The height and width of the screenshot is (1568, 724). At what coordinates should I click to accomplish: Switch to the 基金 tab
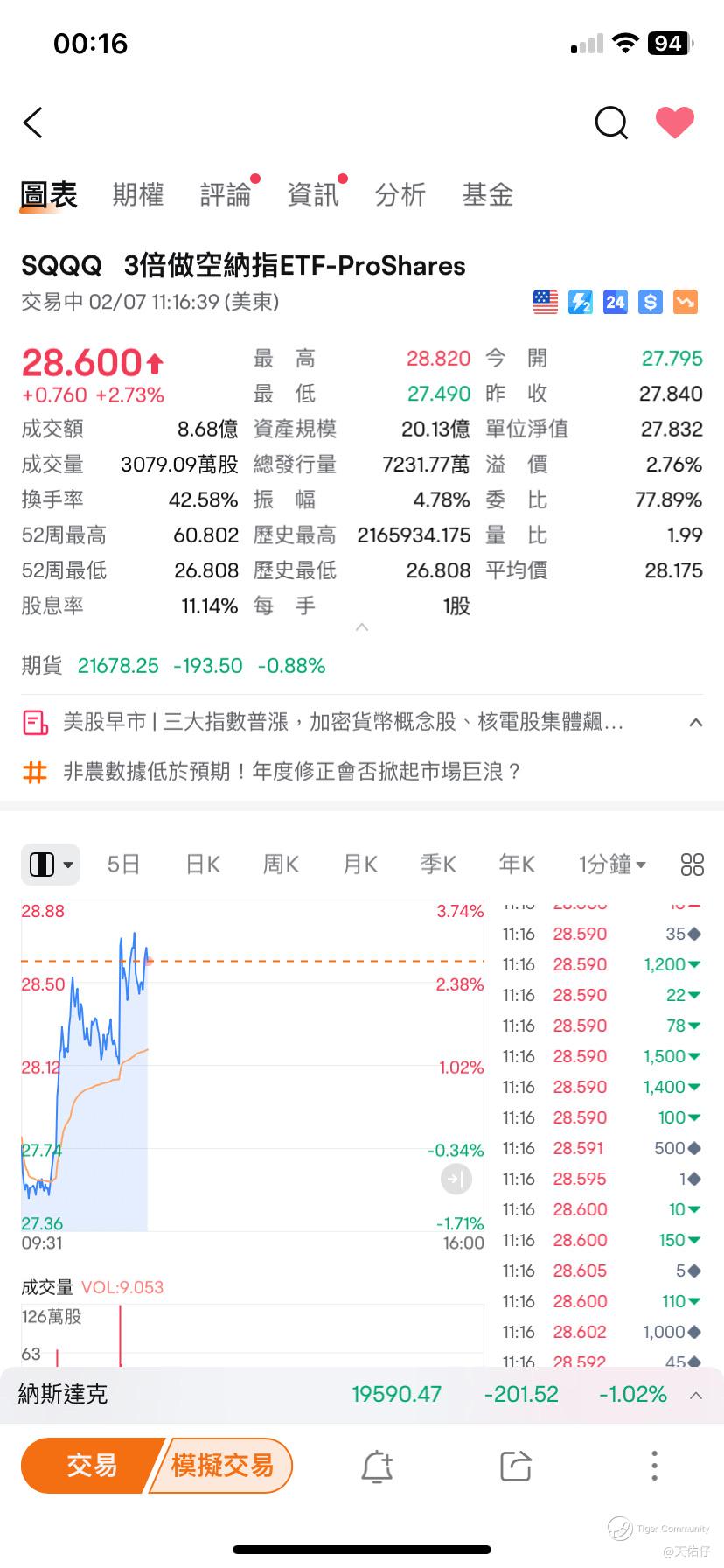click(487, 194)
